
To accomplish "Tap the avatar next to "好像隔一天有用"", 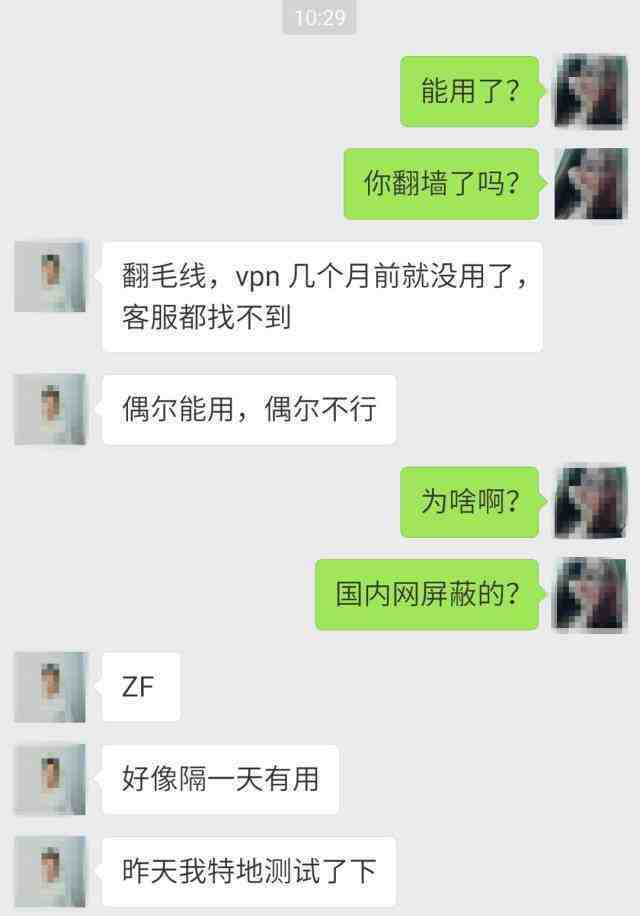I will (51, 779).
